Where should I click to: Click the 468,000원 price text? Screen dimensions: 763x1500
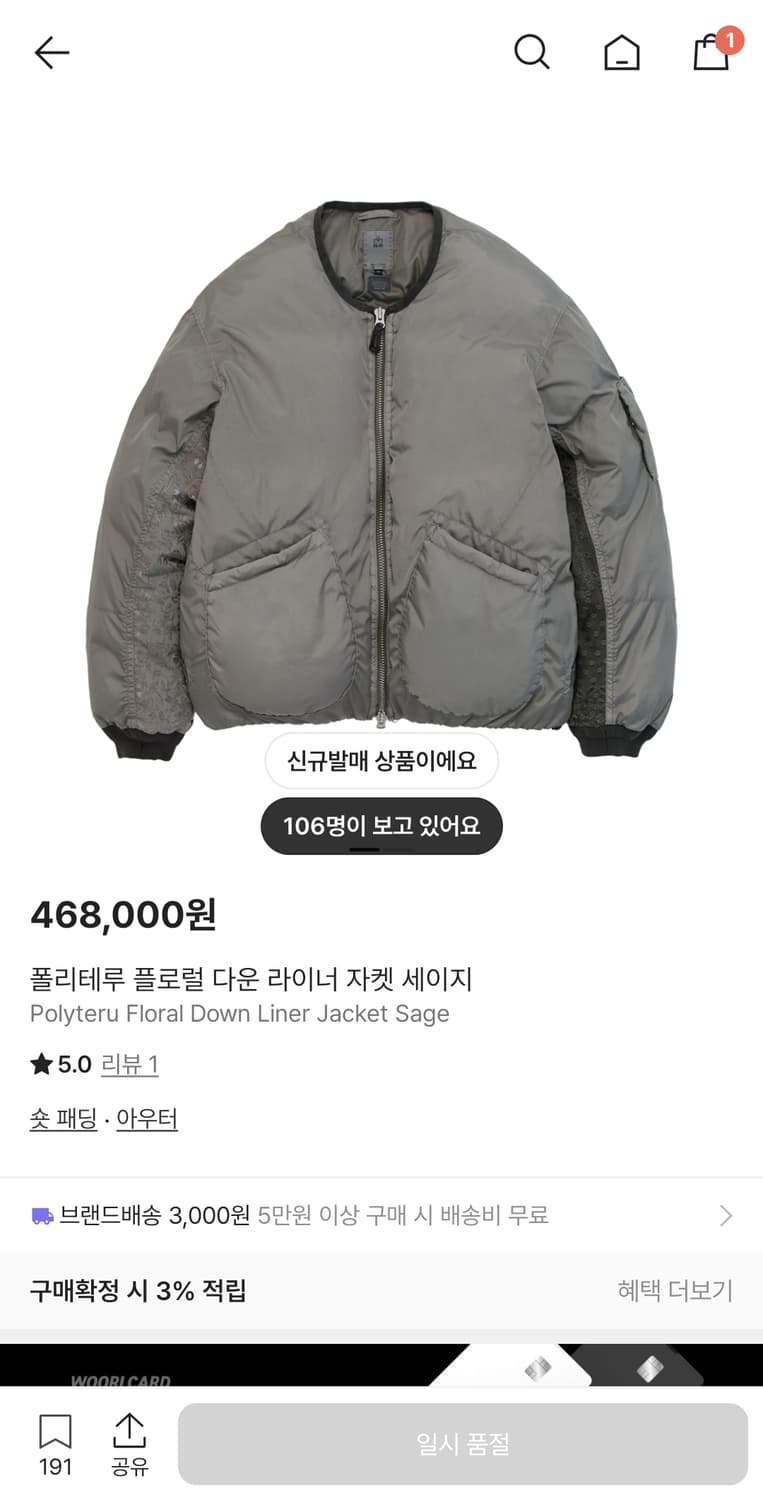tap(120, 914)
